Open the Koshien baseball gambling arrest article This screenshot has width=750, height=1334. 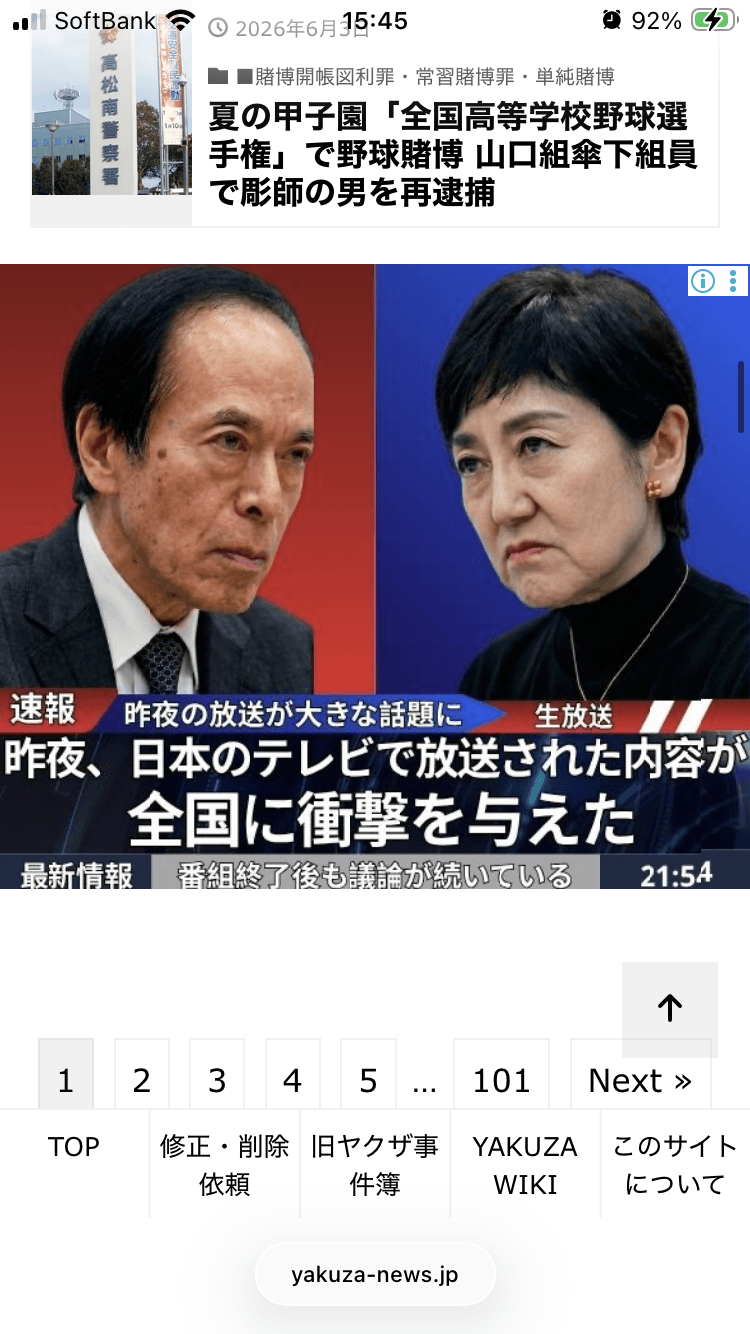pos(452,155)
